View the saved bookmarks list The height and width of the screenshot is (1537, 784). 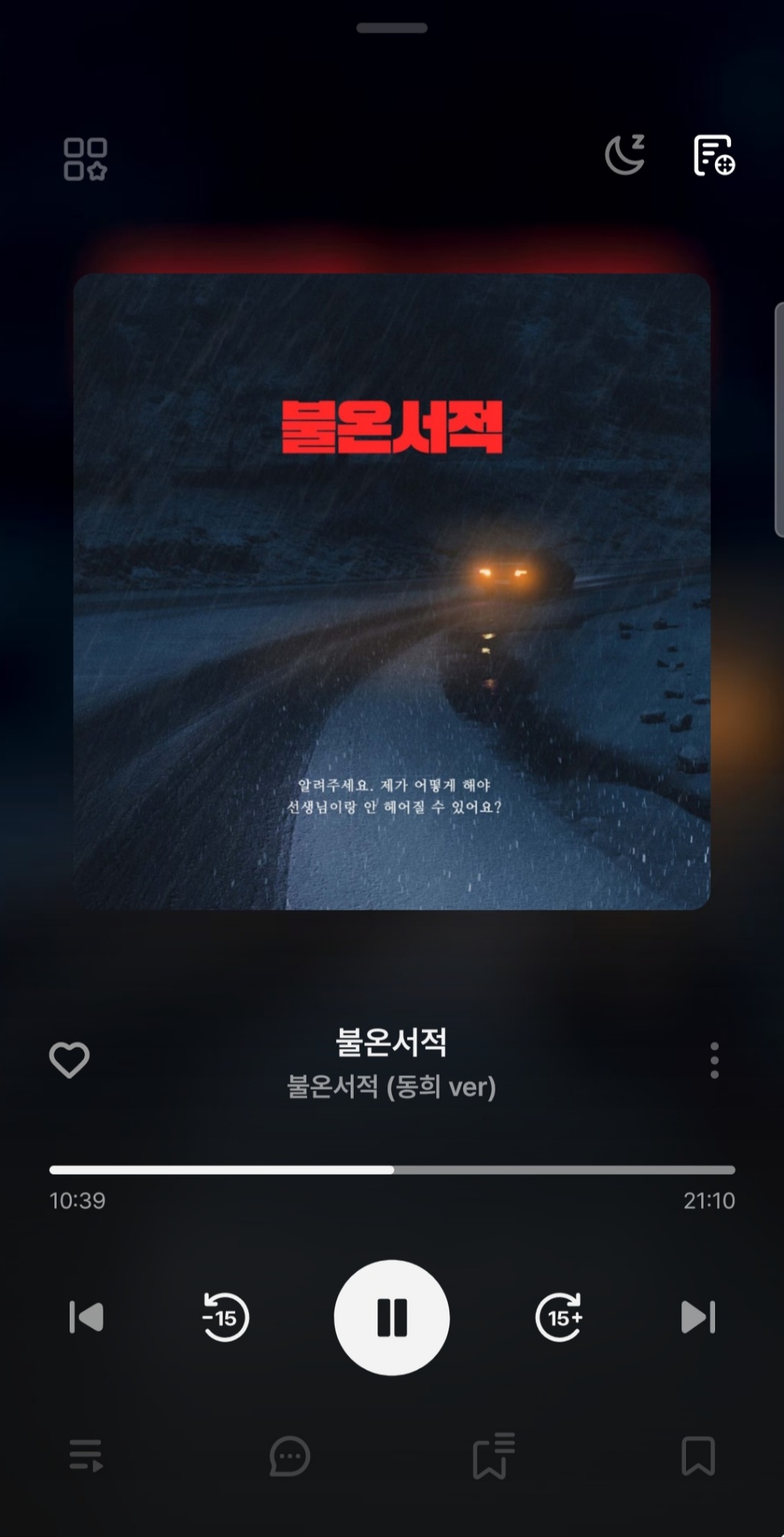pyautogui.click(x=493, y=1455)
